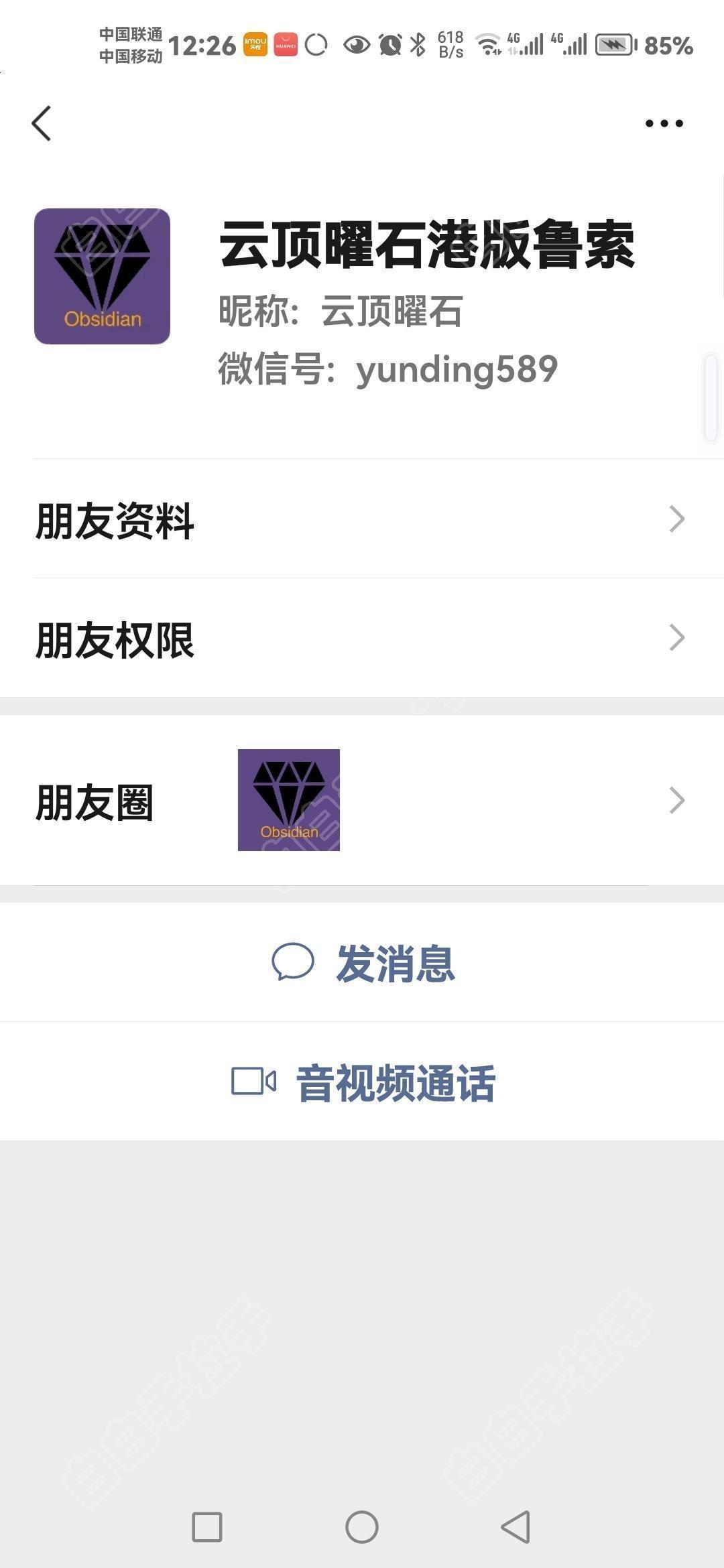View the Obsidian profile avatar
This screenshot has height=1568, width=724.
pos(102,276)
